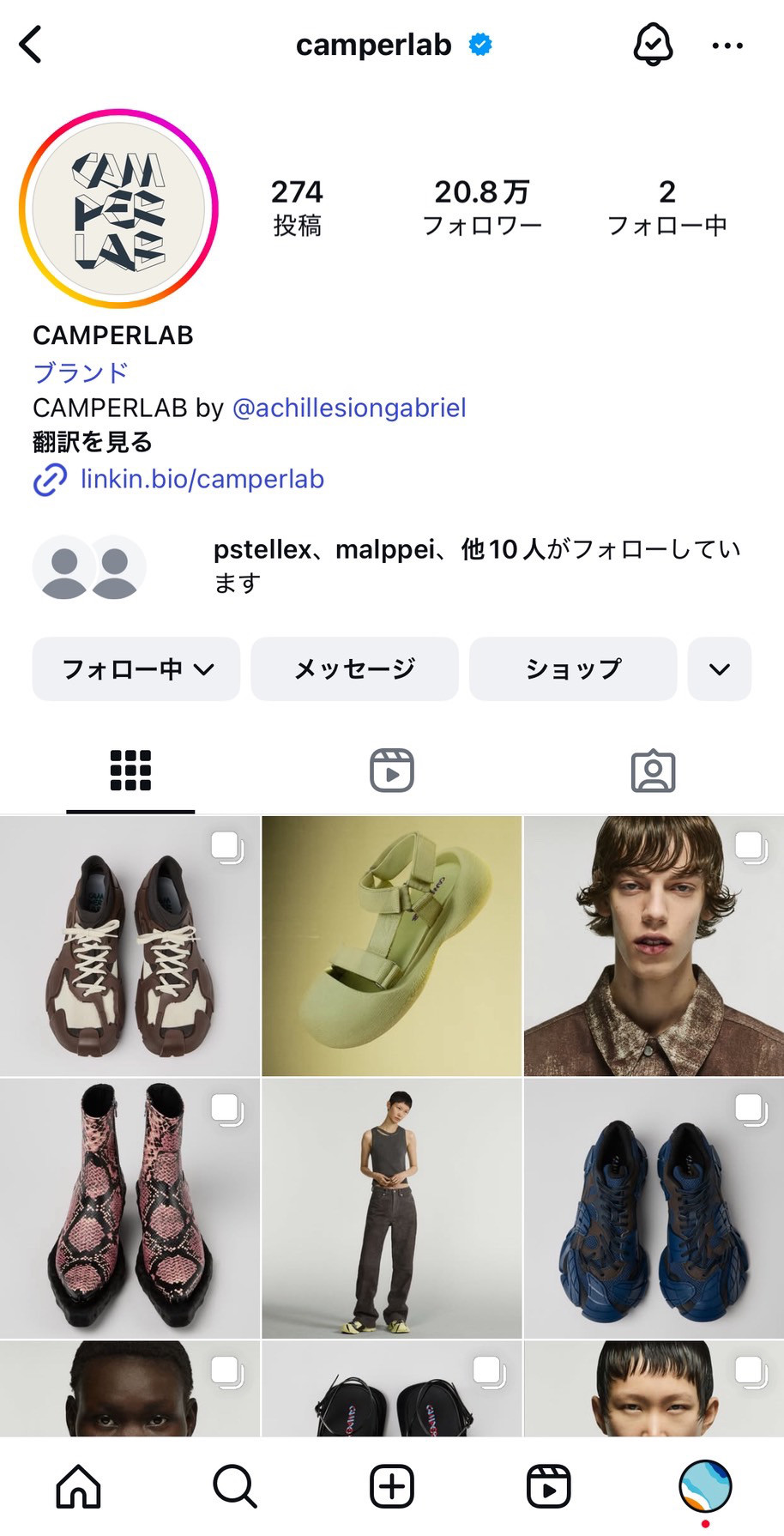Open the 20.8万 followers list
The width and height of the screenshot is (784, 1536).
click(x=481, y=207)
